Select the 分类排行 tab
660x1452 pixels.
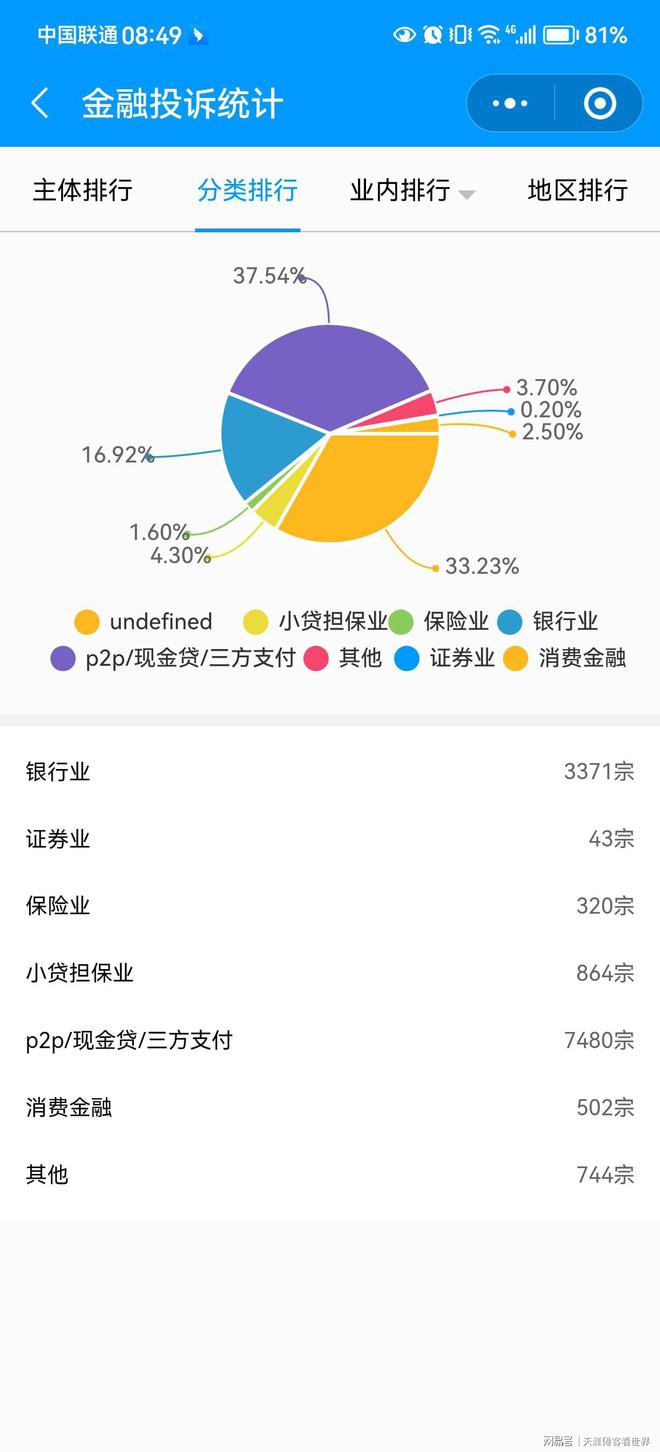tap(247, 190)
